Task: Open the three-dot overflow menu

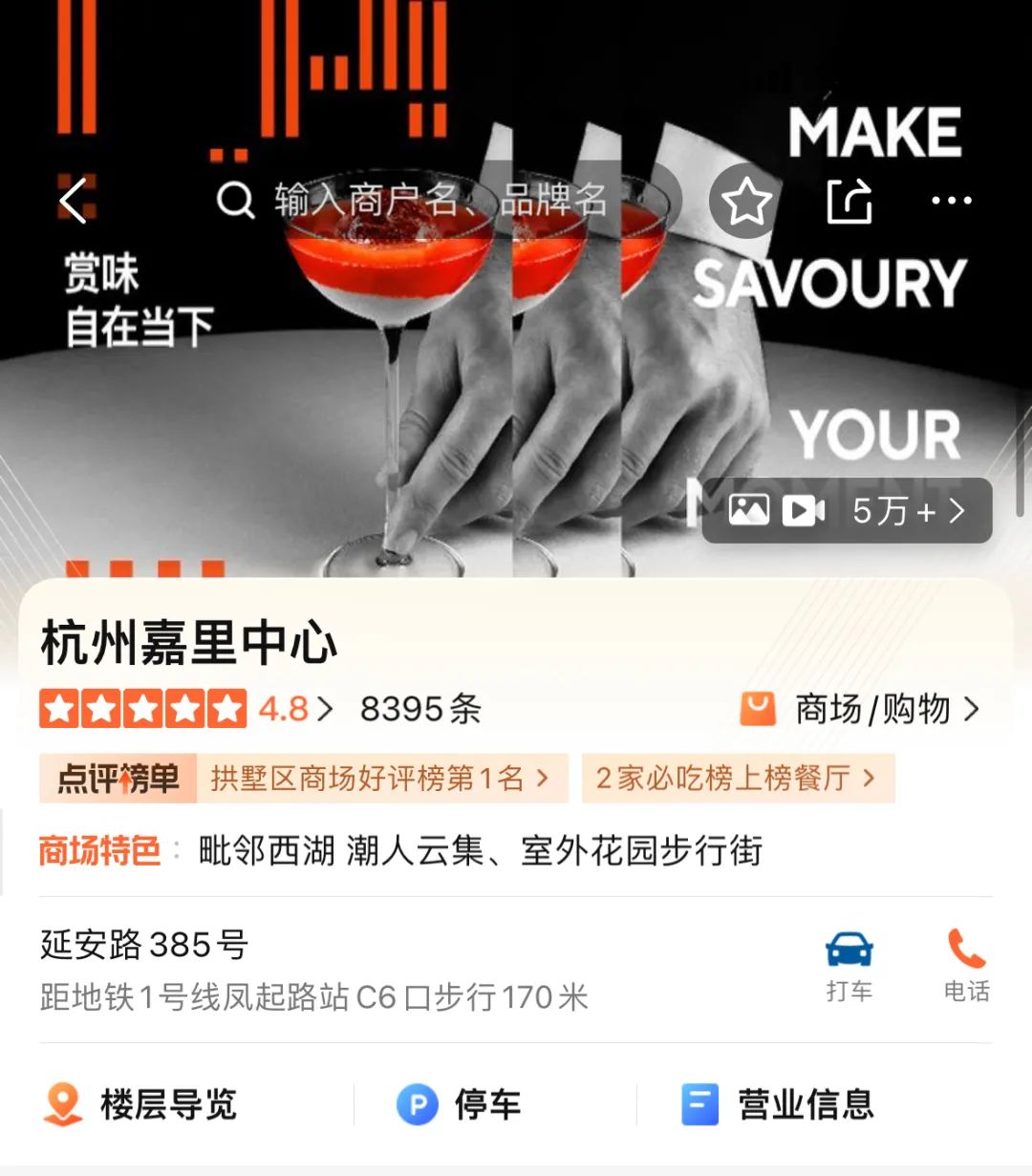Action: point(951,201)
